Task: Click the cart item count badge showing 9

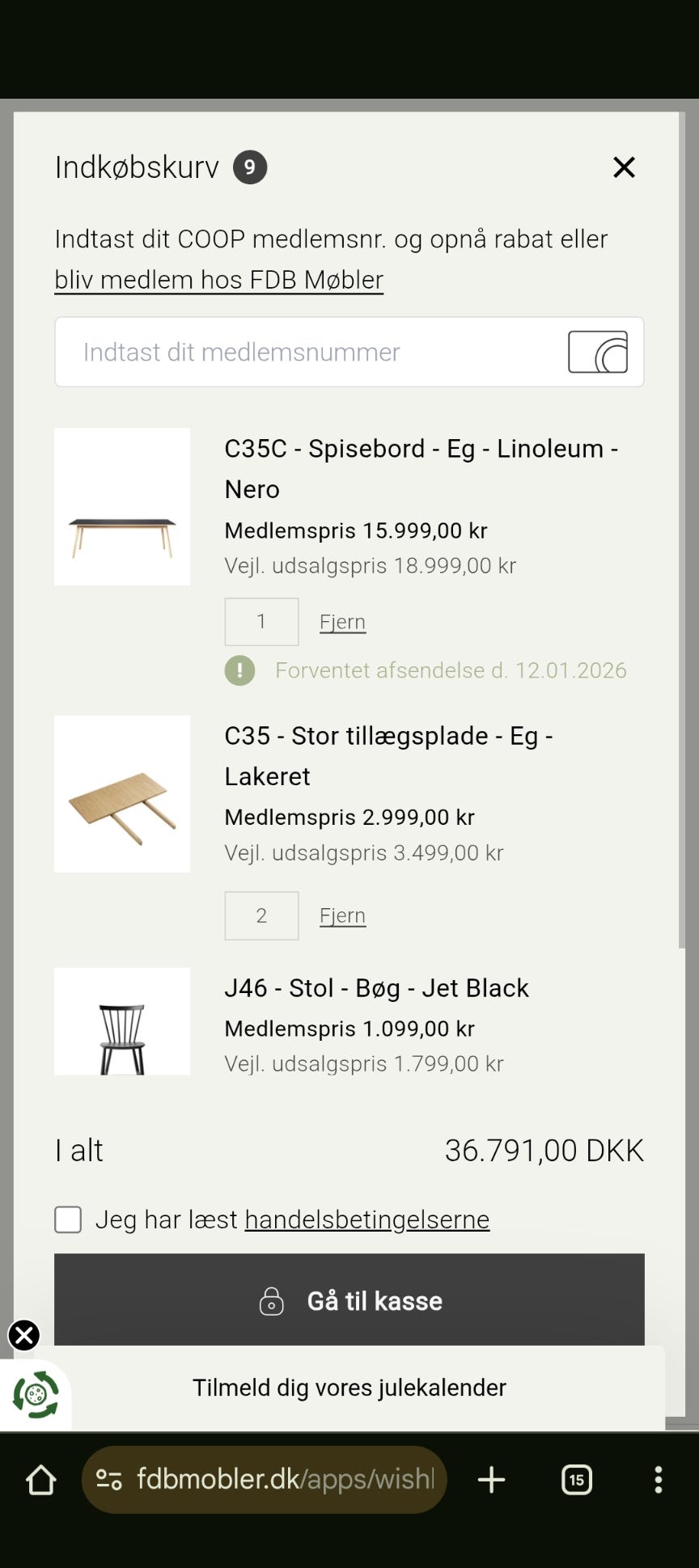Action: click(x=250, y=167)
